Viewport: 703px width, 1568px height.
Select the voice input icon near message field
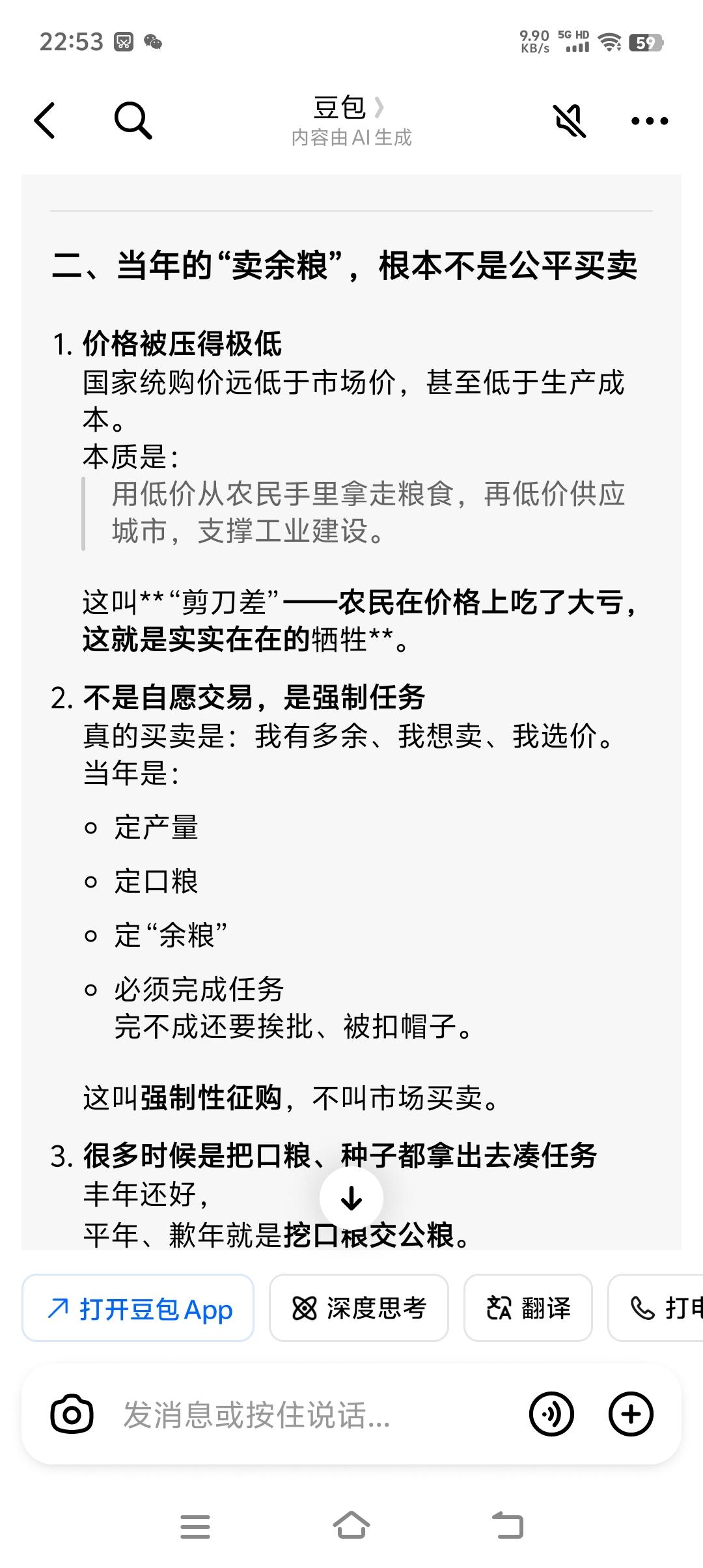click(553, 1414)
